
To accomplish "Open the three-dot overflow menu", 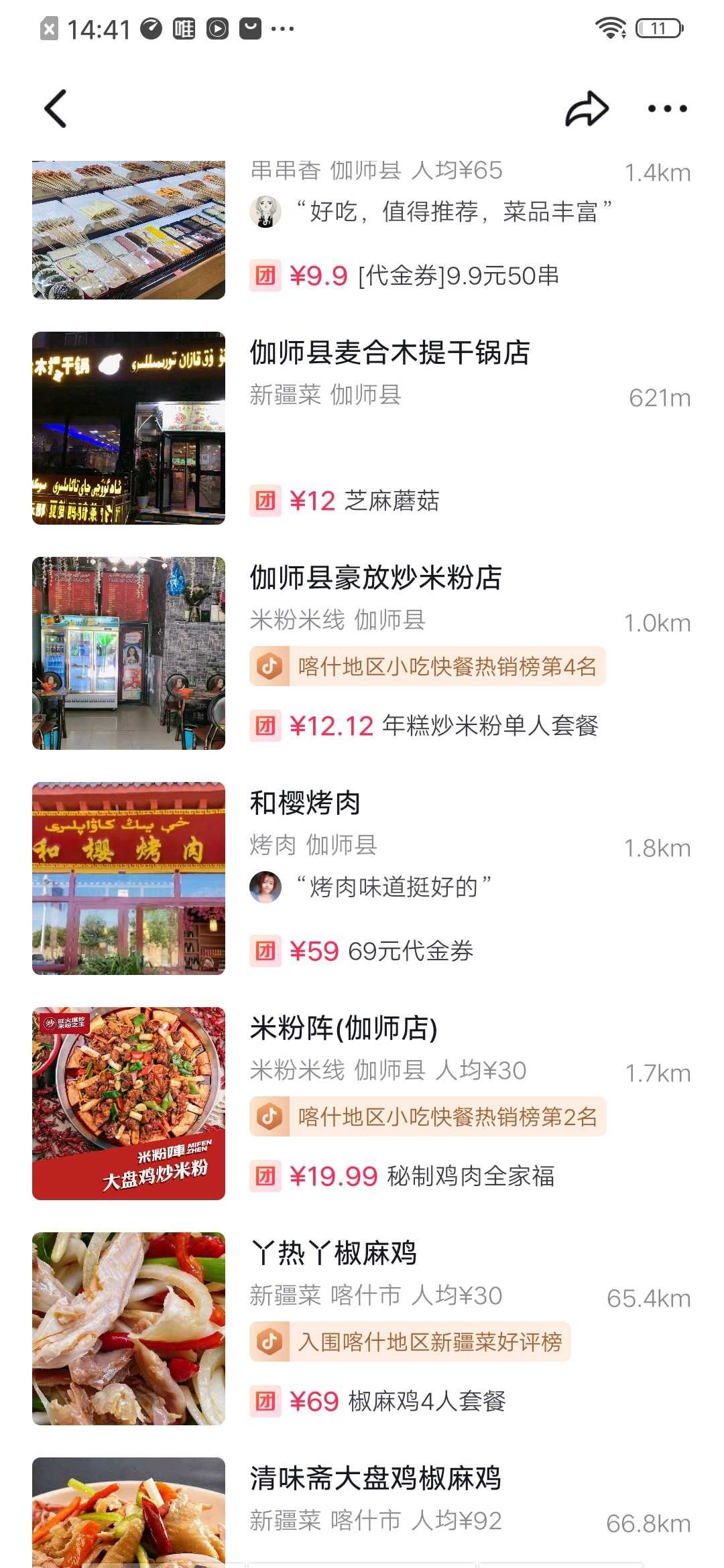I will 667,109.
